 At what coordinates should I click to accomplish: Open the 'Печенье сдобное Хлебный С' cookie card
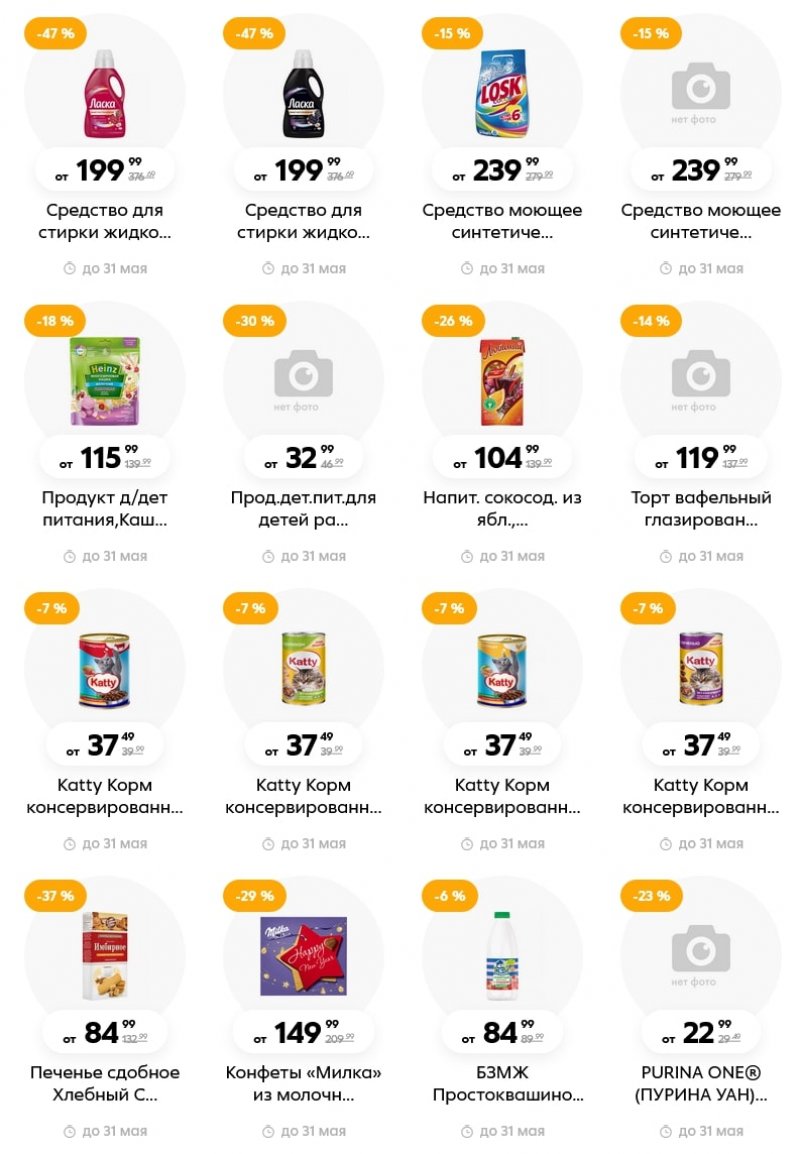coord(104,956)
